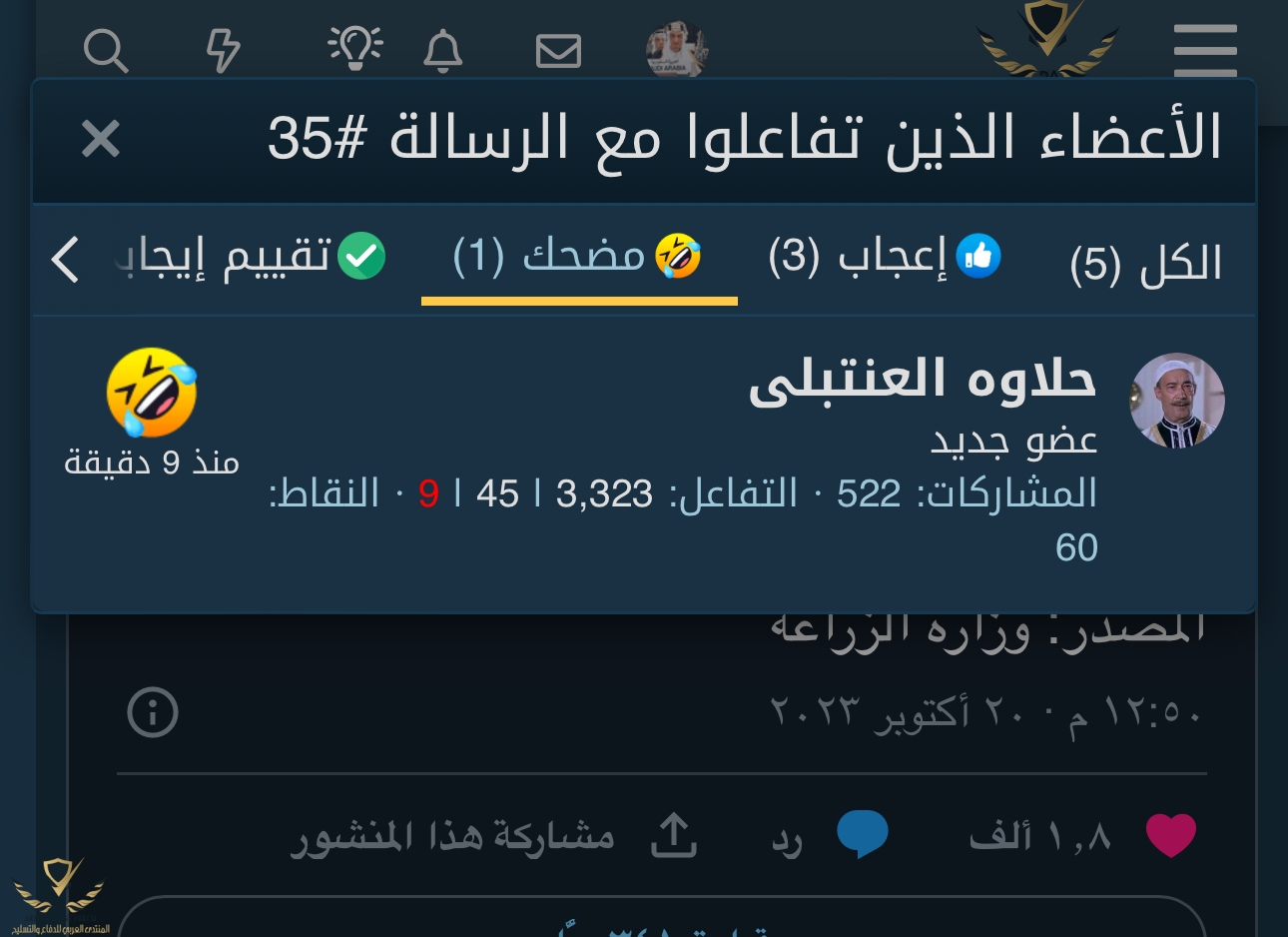Open your account avatar menu
Image resolution: width=1288 pixels, height=937 pixels.
point(676,50)
